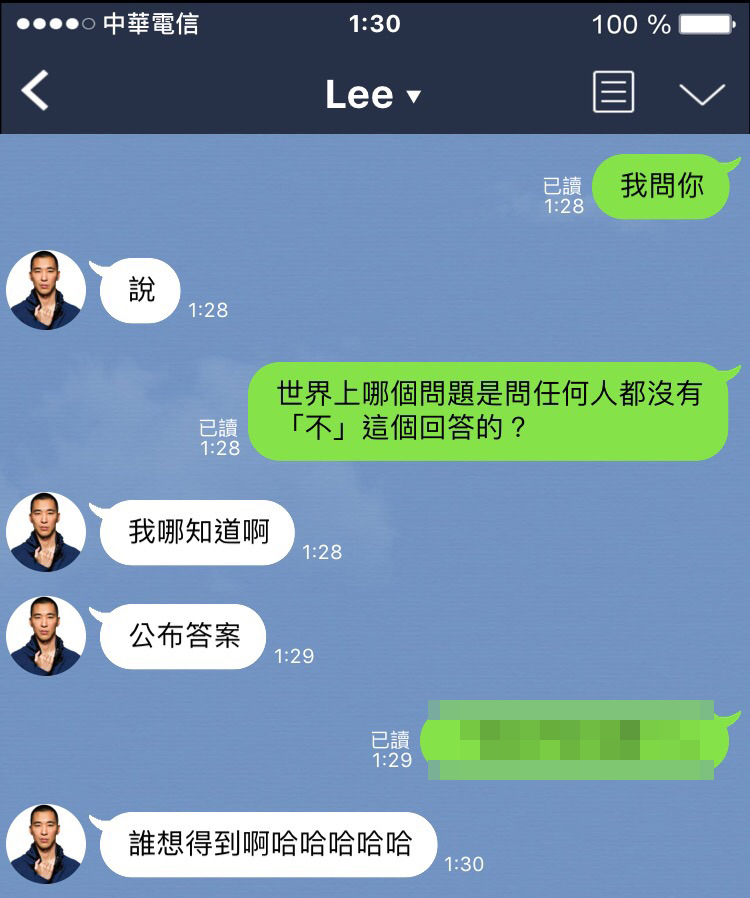
Task: Open Lee's avatar next to 我哪知道啊
Action: 46,532
